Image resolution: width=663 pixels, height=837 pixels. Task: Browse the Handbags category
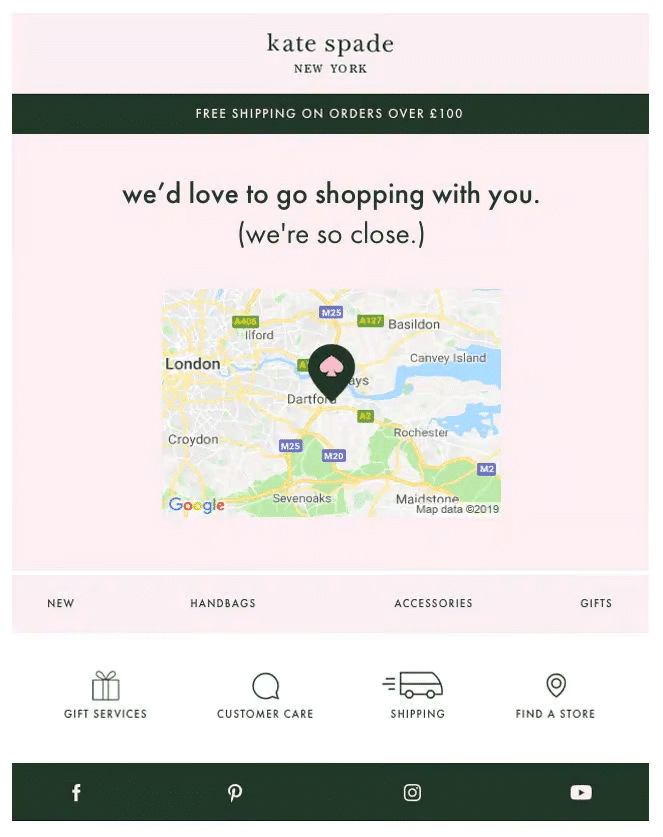tap(223, 603)
